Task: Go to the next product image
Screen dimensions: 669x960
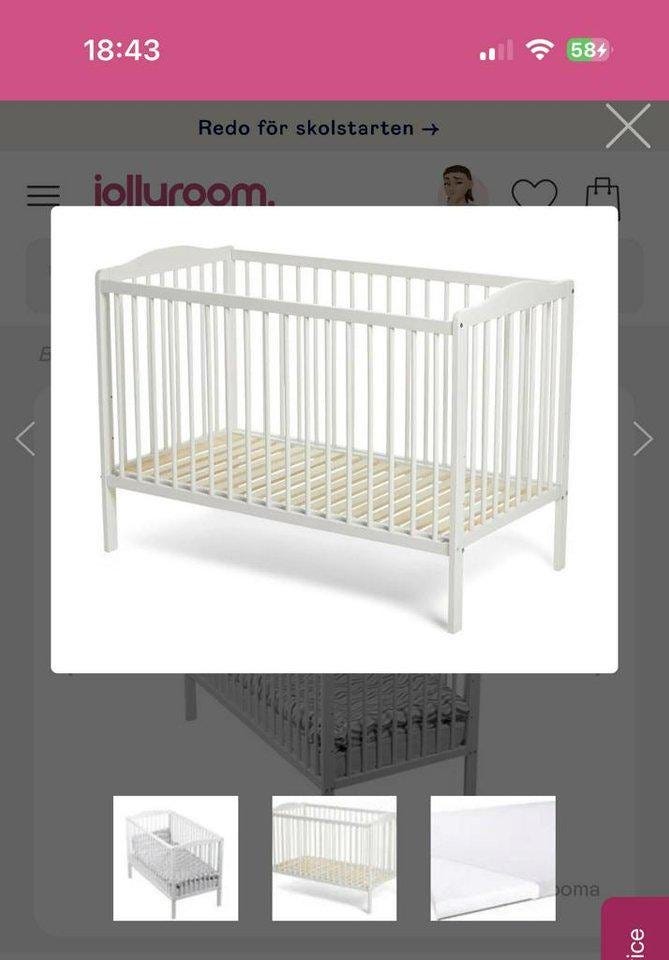Action: click(x=642, y=439)
